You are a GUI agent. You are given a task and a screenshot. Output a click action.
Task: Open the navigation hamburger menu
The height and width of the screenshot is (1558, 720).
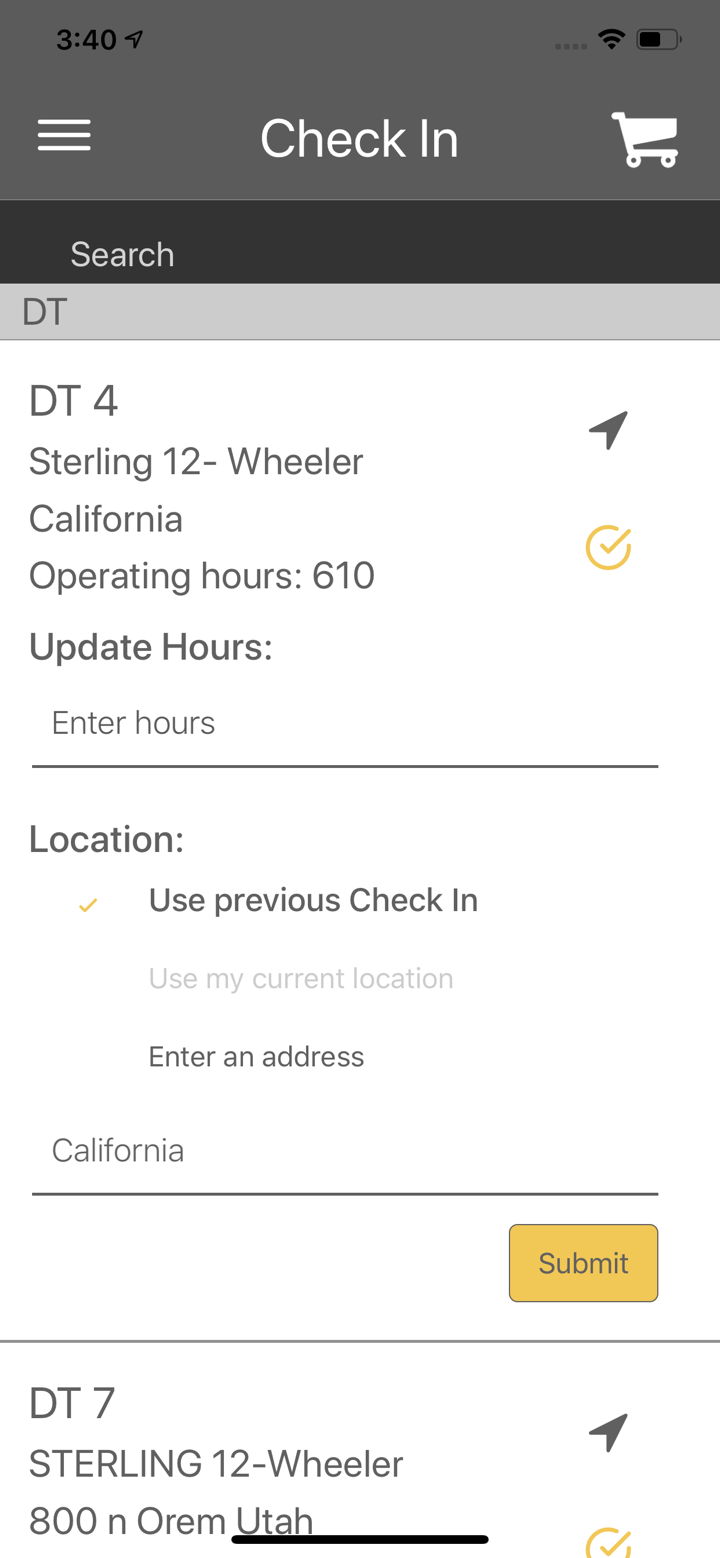click(63, 135)
